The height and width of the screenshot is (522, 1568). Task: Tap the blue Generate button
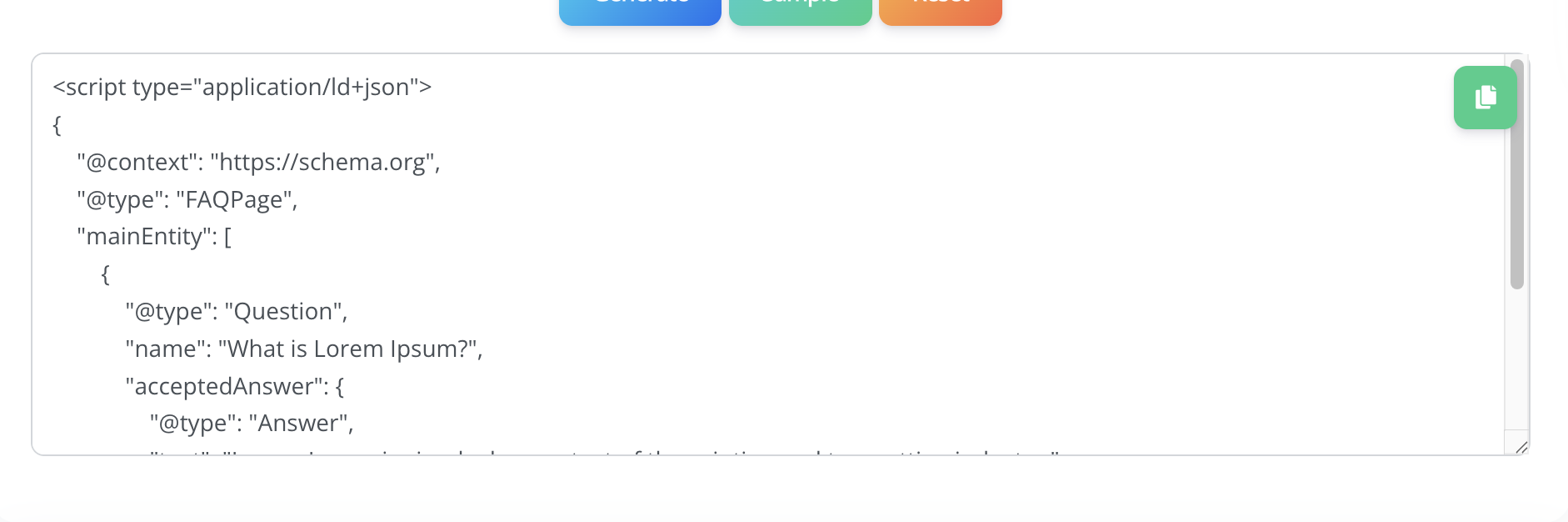coord(640,11)
